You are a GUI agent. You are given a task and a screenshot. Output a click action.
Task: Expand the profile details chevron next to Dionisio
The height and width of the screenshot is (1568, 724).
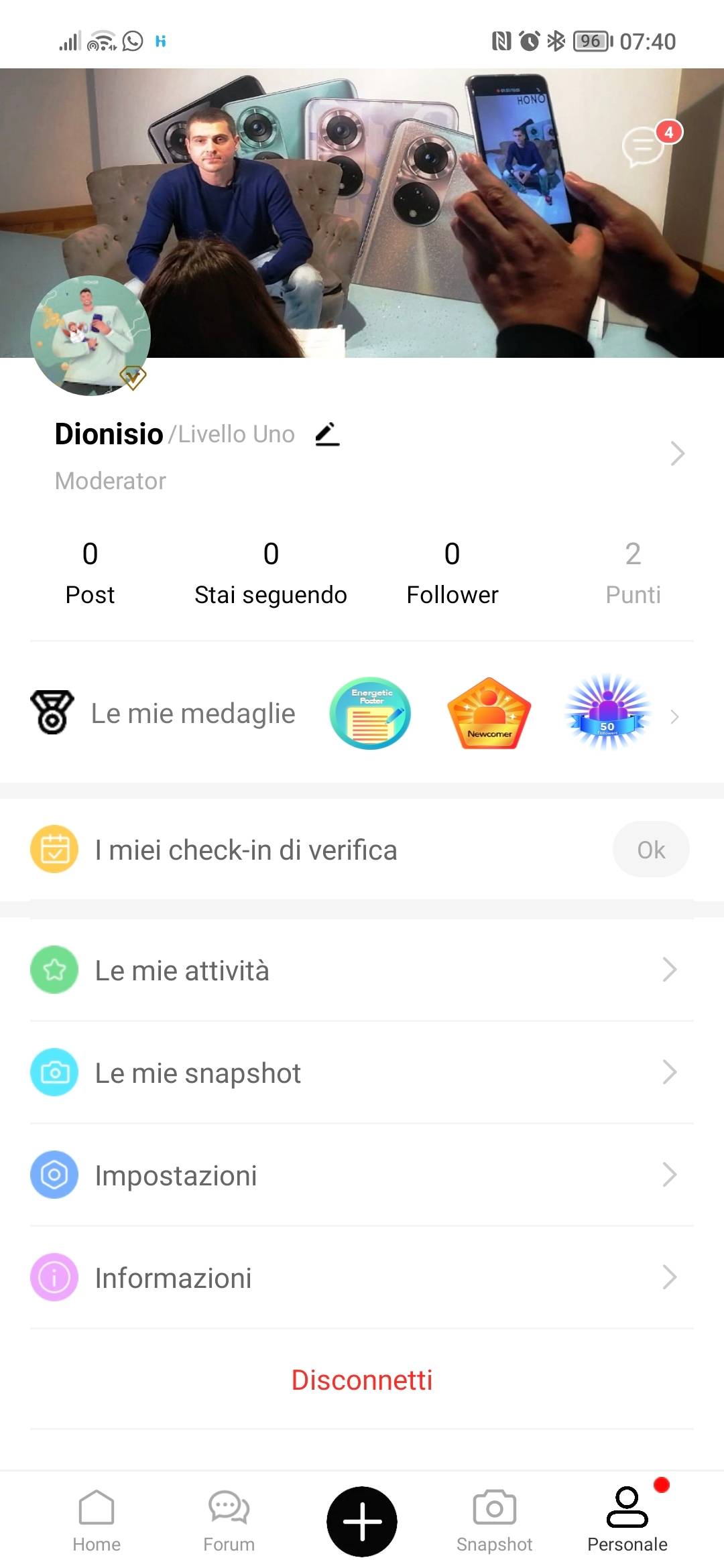tap(677, 454)
